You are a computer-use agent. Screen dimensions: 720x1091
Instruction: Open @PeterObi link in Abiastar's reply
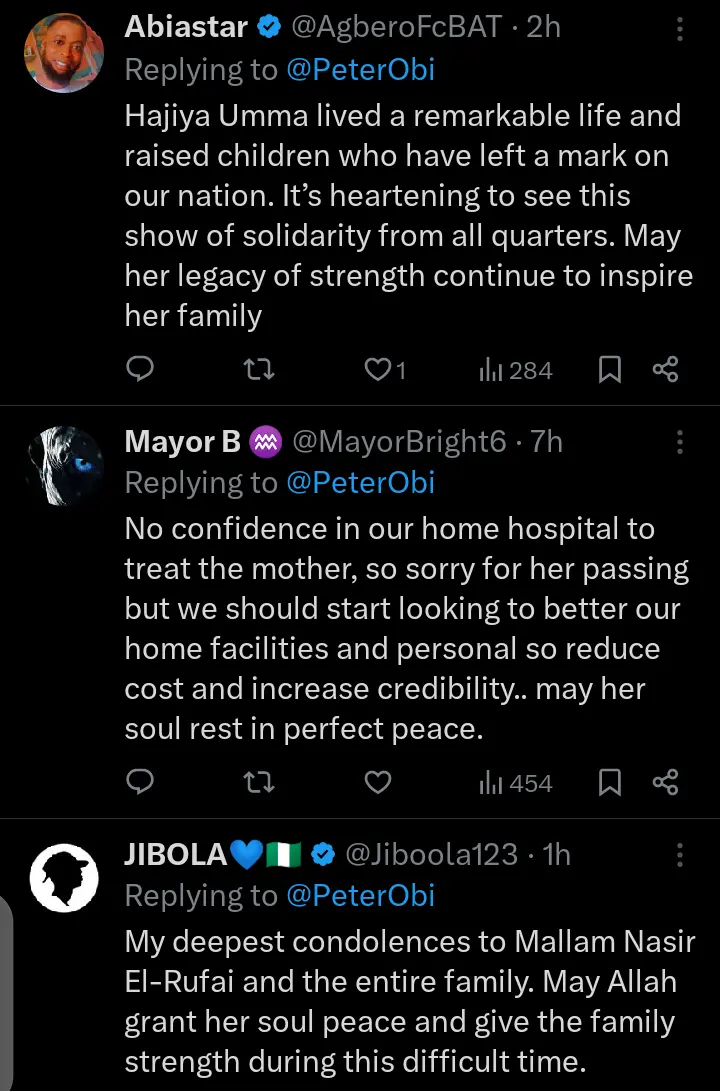360,69
